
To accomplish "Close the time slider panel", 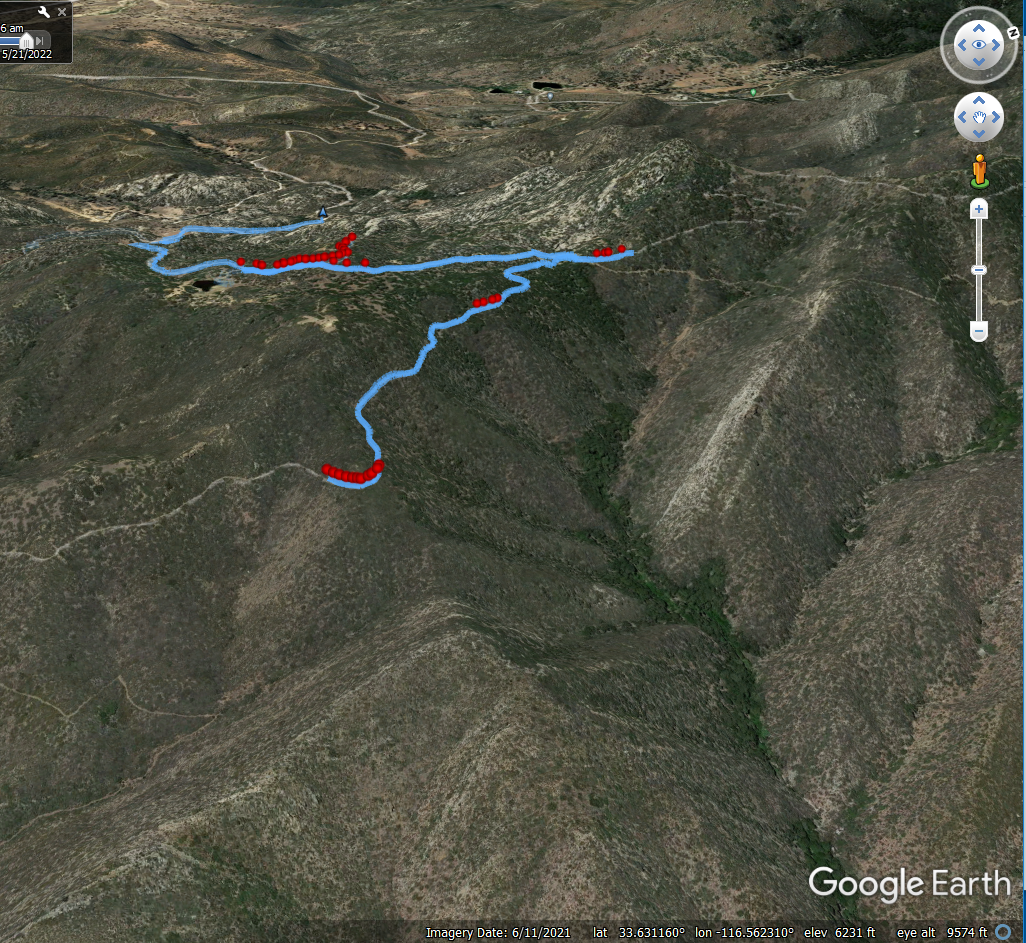I will 62,12.
